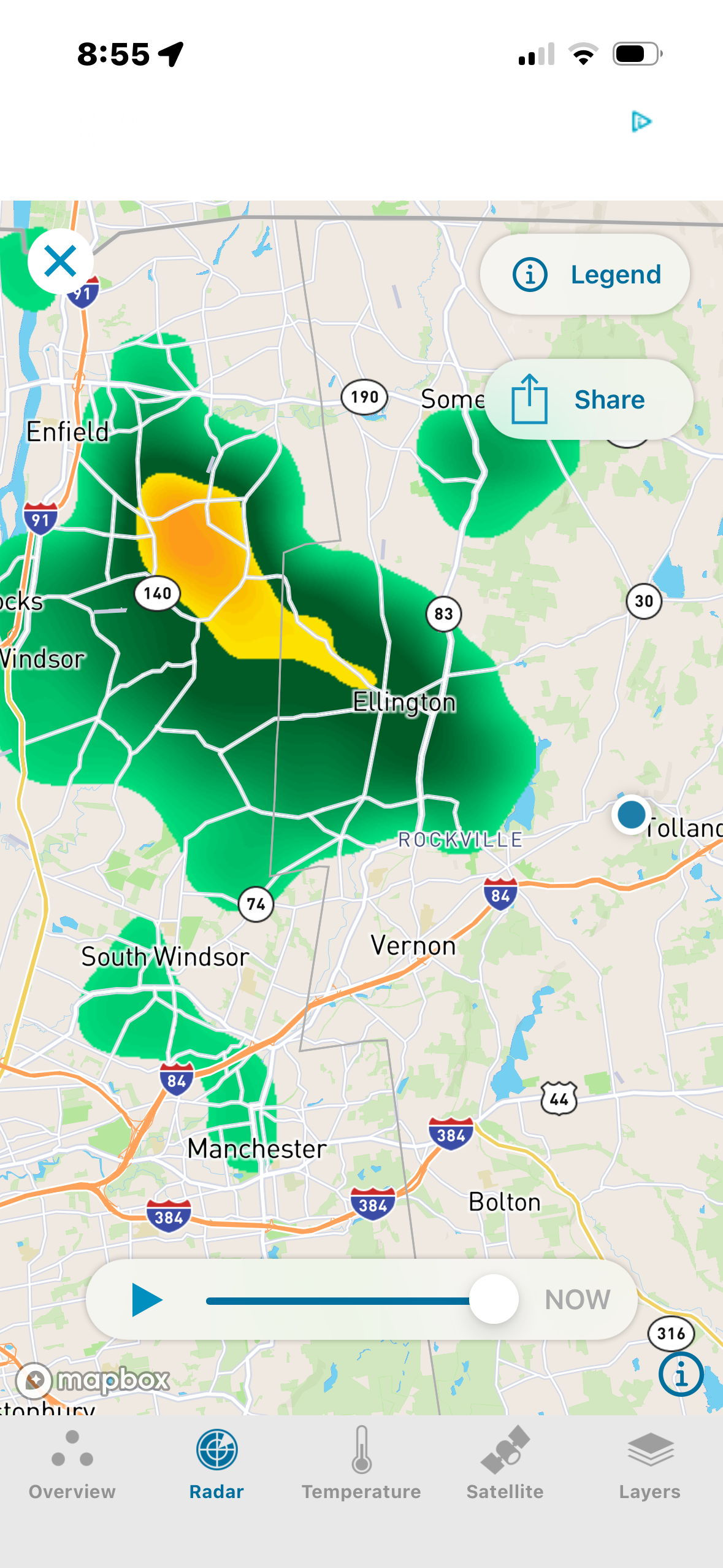Switch to the Overview tab
This screenshot has width=723, height=1568.
[x=72, y=1465]
